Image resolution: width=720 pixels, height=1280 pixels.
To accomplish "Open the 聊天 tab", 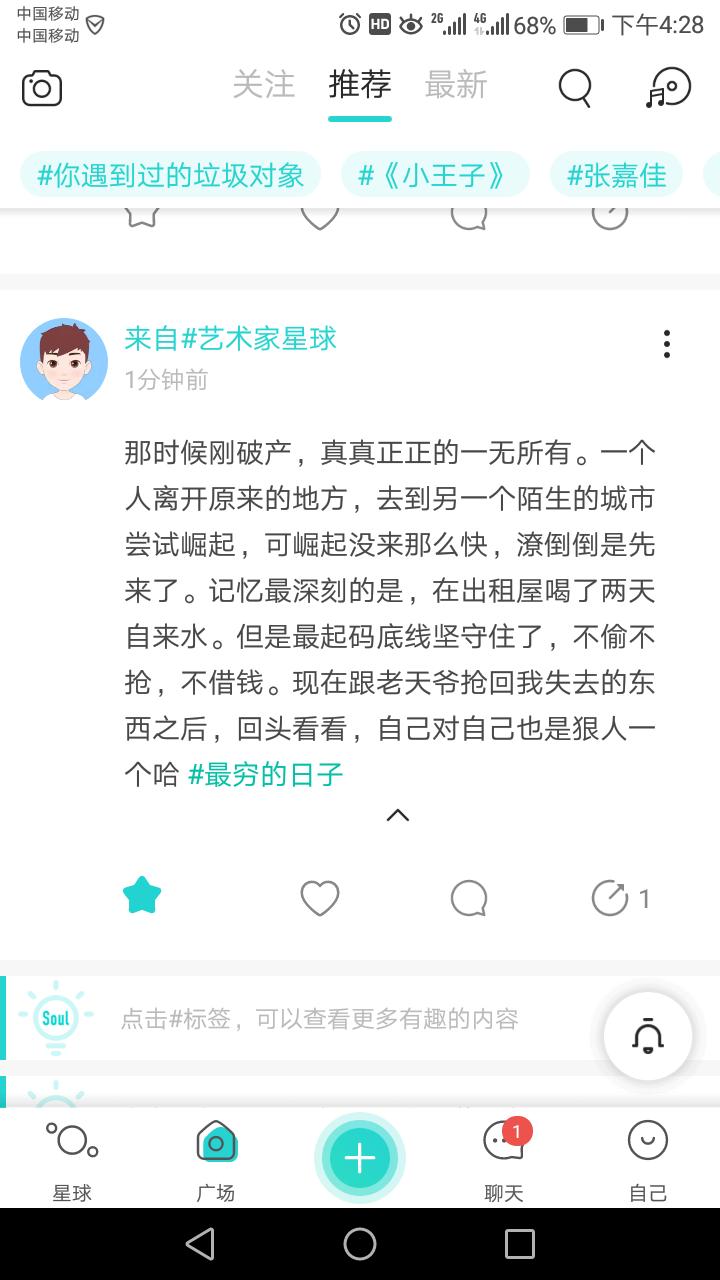I will (x=504, y=1162).
